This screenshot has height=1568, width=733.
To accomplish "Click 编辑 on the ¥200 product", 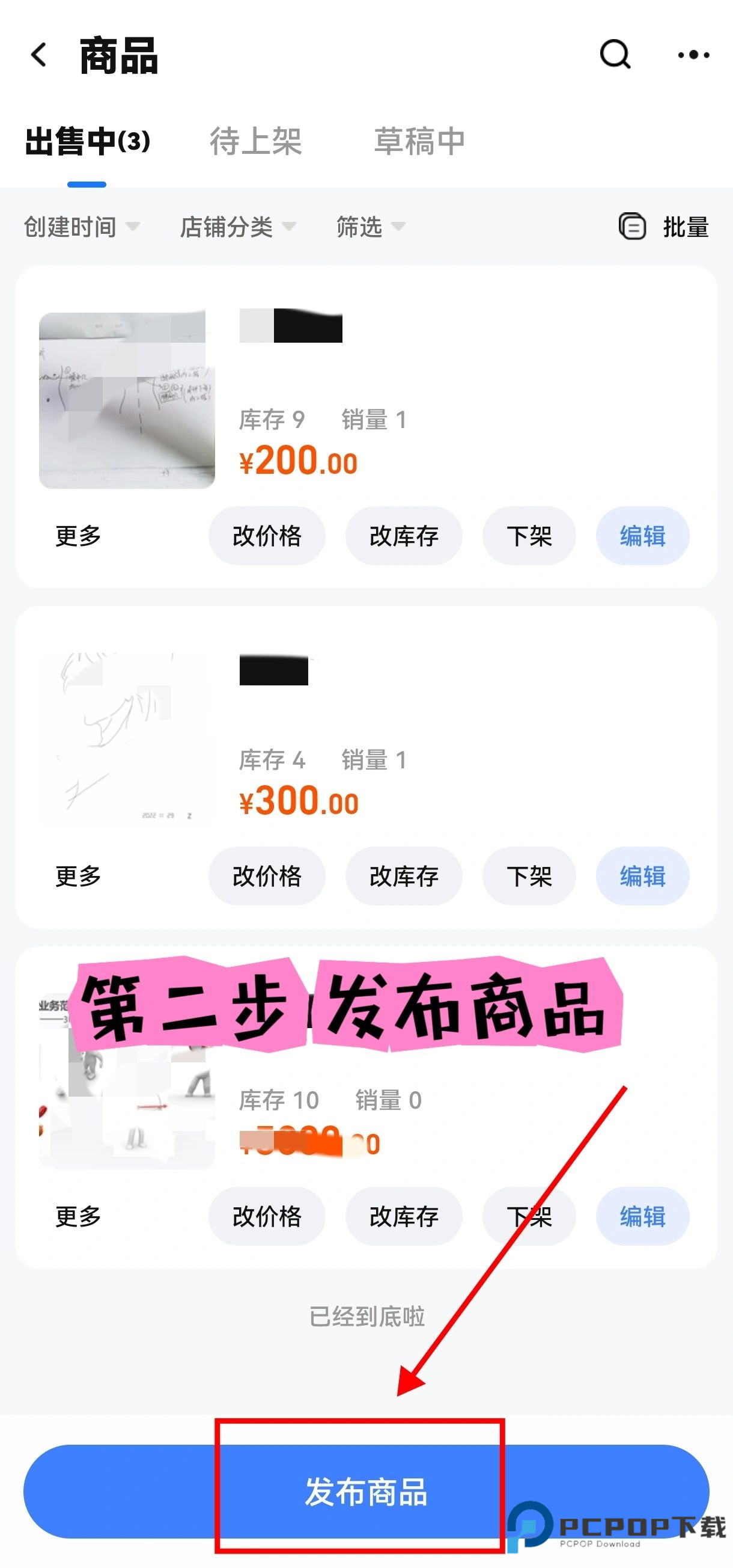I will [x=642, y=536].
